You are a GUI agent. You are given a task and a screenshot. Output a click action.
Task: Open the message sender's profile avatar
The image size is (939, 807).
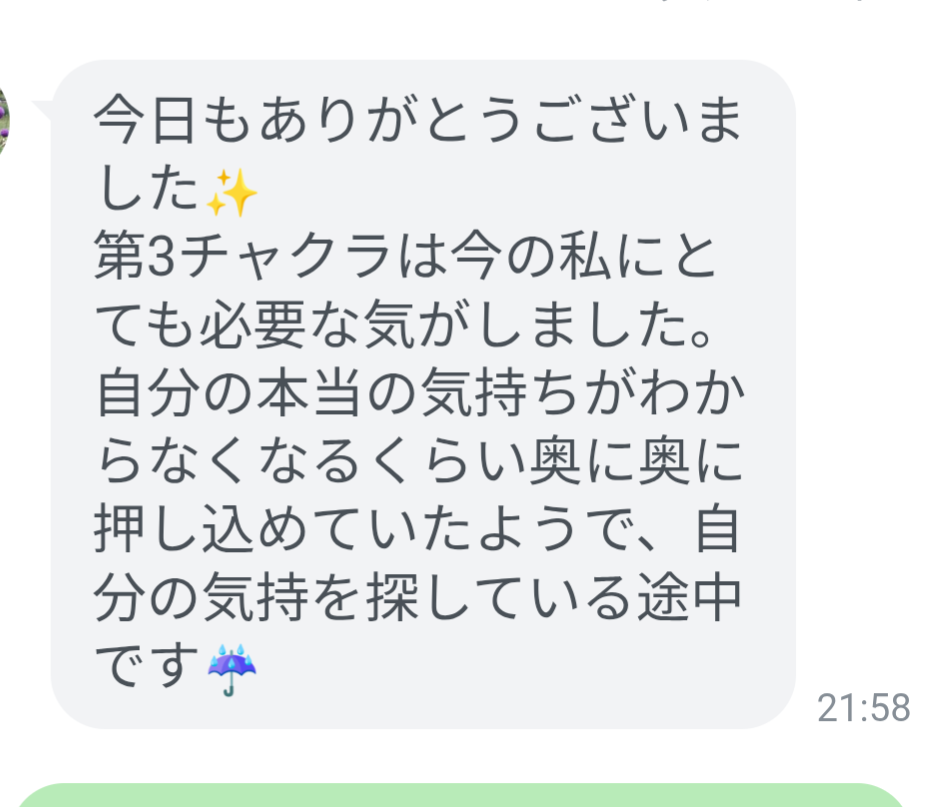(x=4, y=118)
